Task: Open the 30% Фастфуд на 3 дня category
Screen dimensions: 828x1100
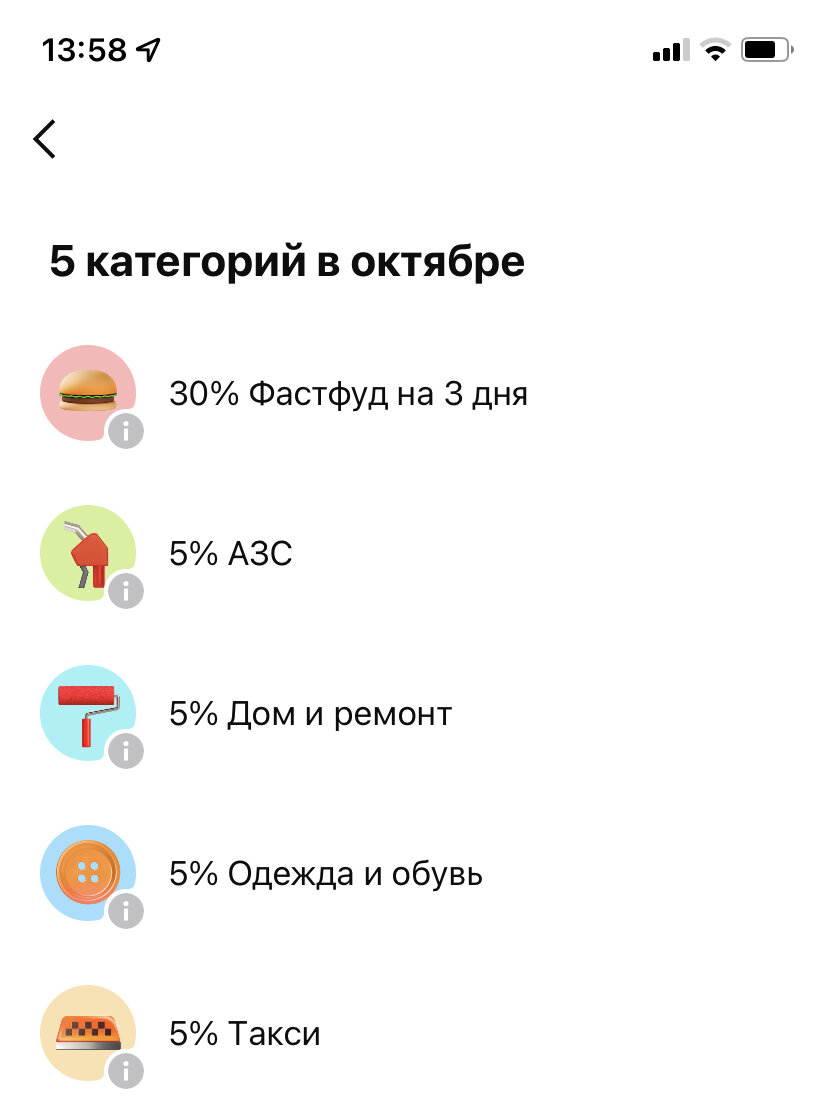Action: click(x=347, y=394)
